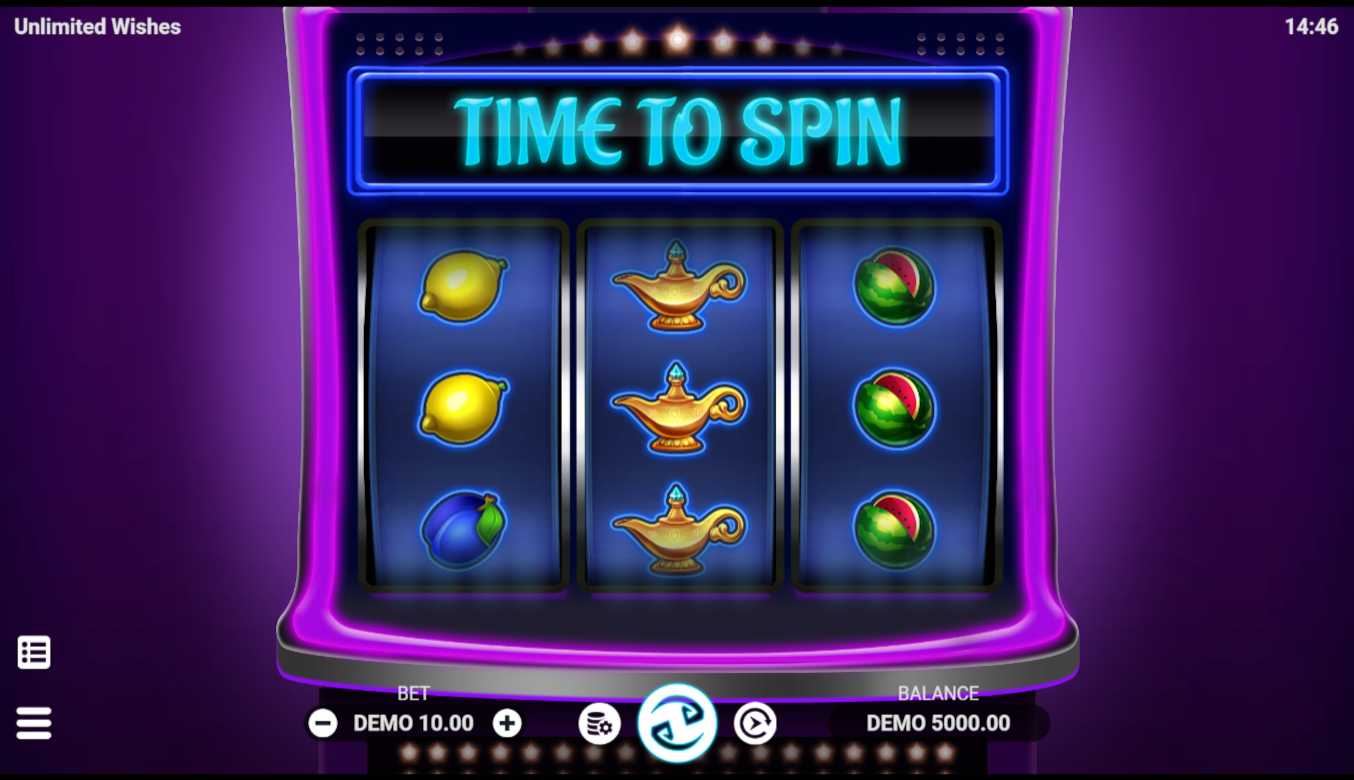Image resolution: width=1354 pixels, height=780 pixels.
Task: Open the paytable list icon
Action: pyautogui.click(x=34, y=653)
